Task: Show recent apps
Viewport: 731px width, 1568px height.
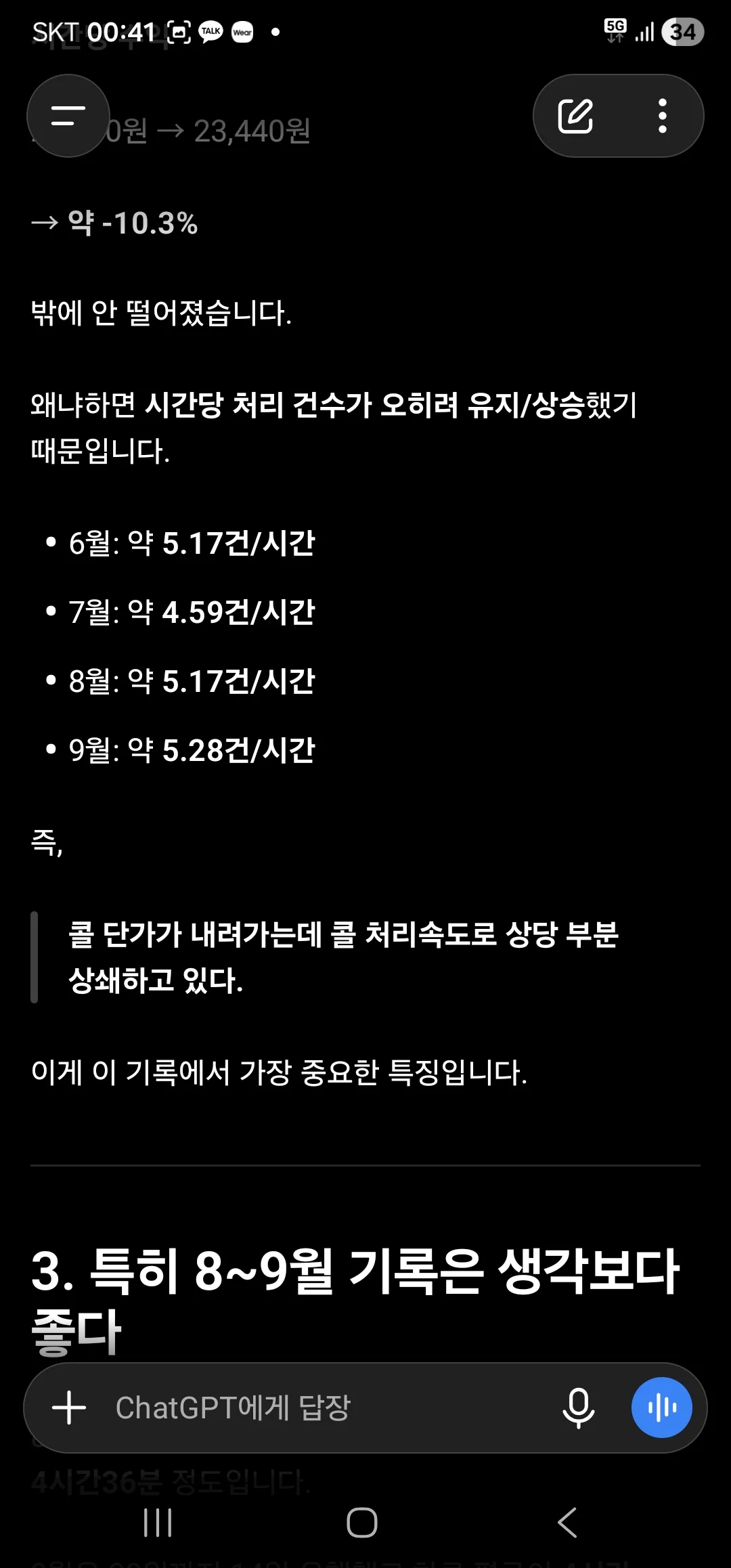Action: point(158,1523)
